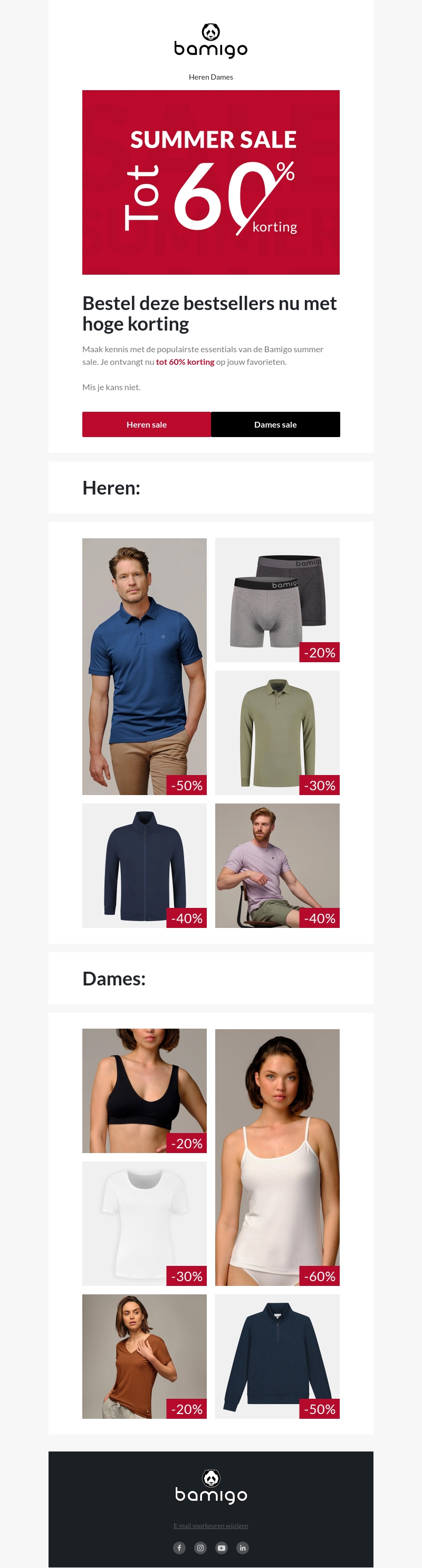Tap the E-mail voorkeuren wijzigen link

click(210, 1525)
